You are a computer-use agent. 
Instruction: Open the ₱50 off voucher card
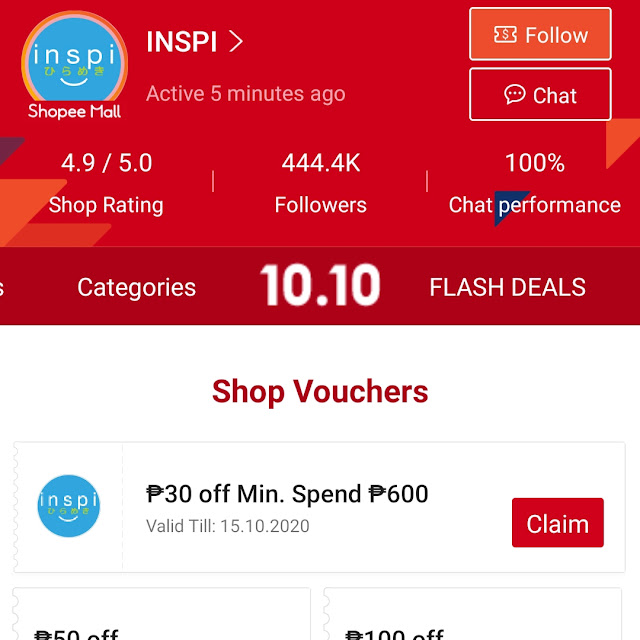(x=162, y=613)
